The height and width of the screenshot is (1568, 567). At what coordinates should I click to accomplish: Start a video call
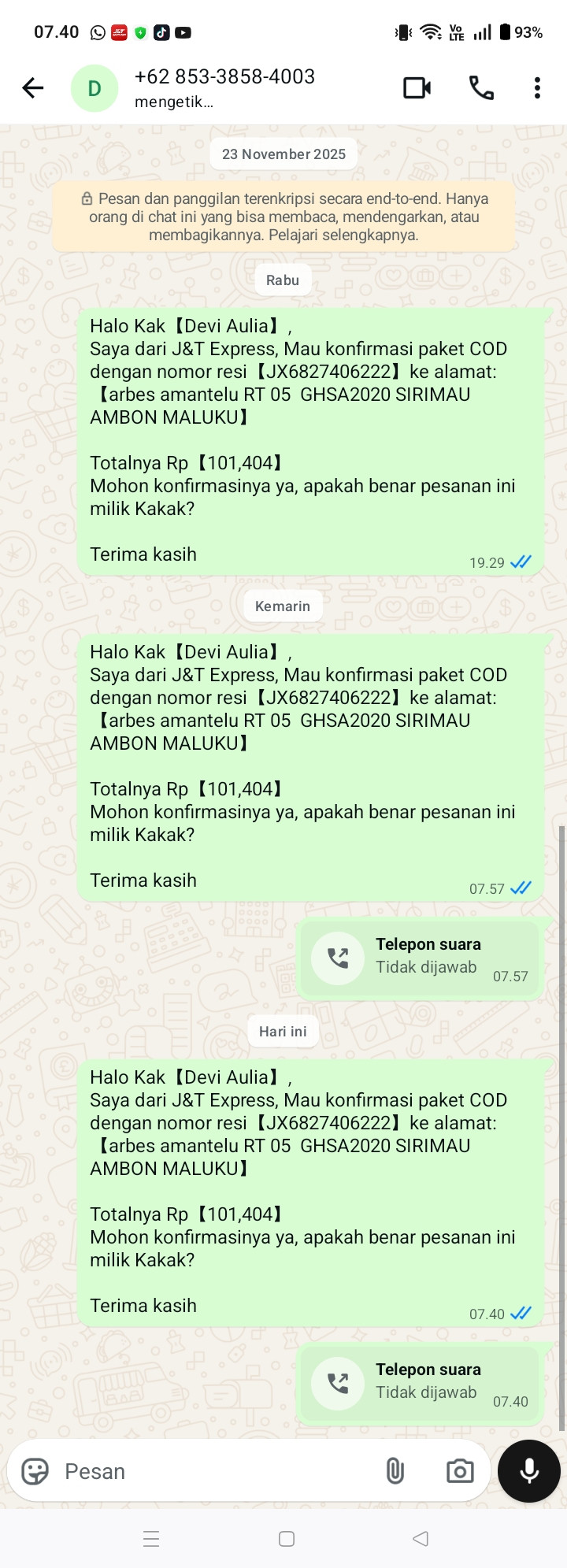click(417, 87)
